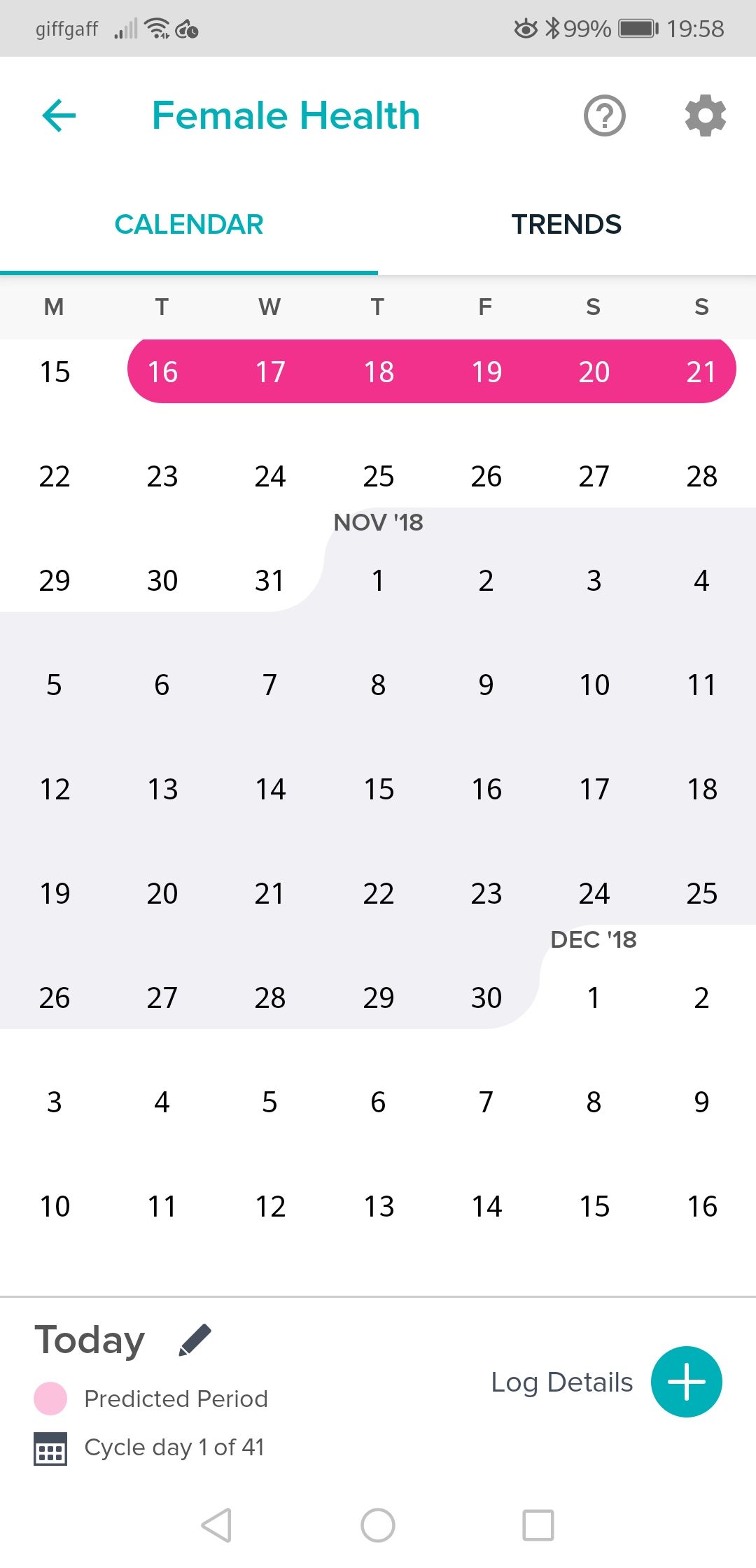
Task: Select October 21 at period end
Action: pyautogui.click(x=701, y=372)
